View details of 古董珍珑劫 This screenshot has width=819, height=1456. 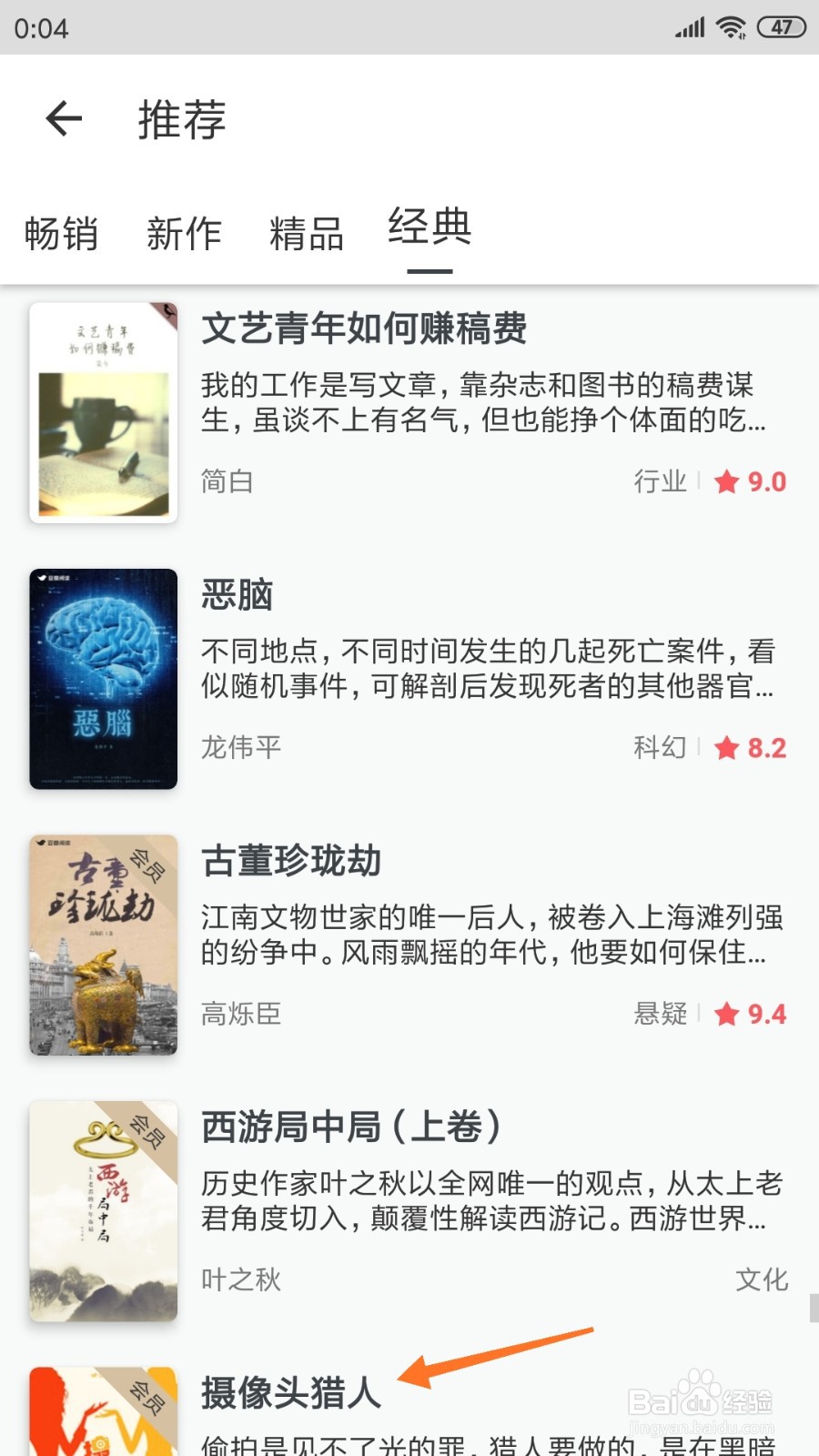pos(291,862)
